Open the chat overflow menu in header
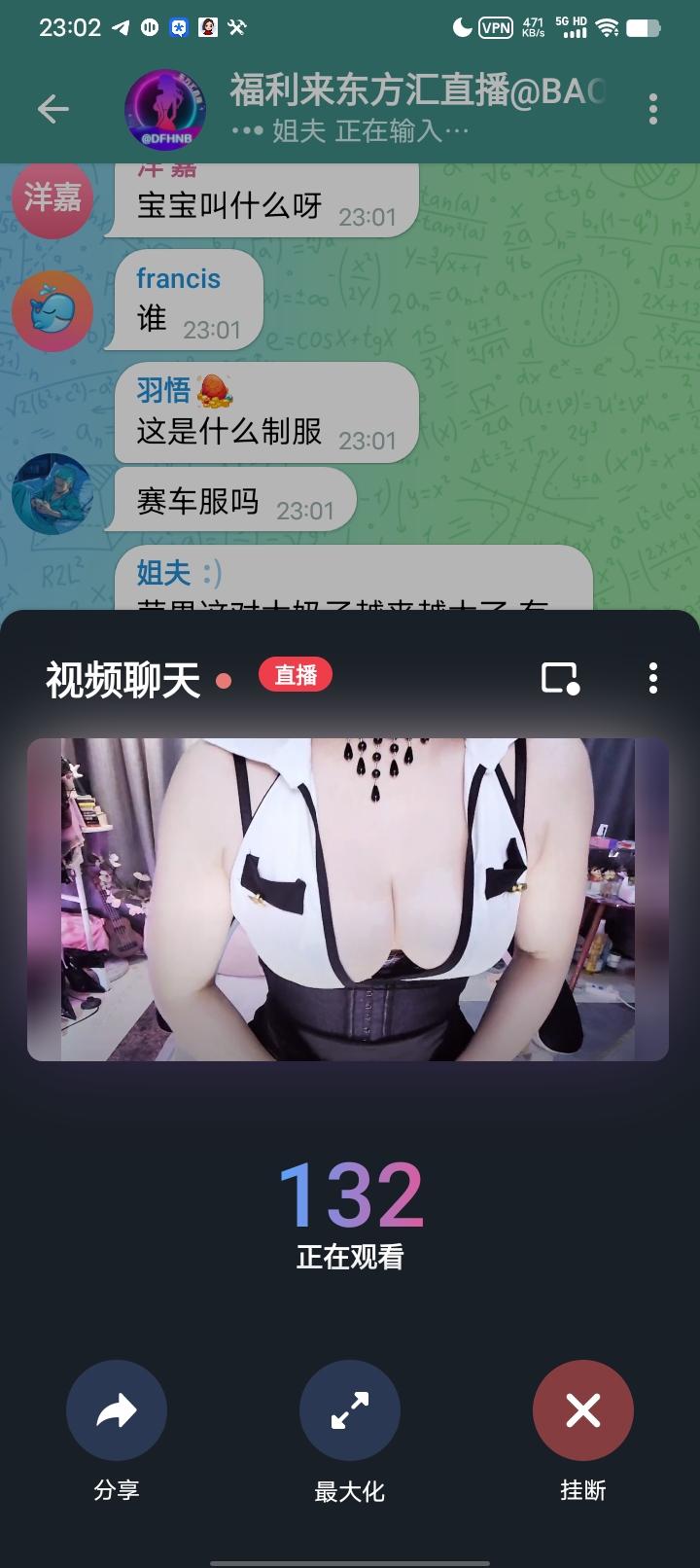This screenshot has height=1568, width=700. tap(653, 109)
